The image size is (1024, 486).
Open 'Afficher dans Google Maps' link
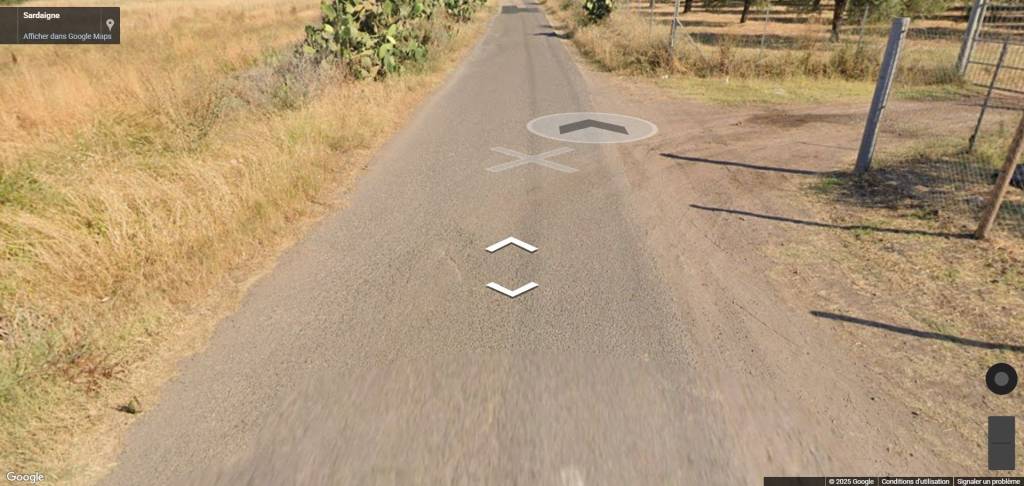(67, 36)
